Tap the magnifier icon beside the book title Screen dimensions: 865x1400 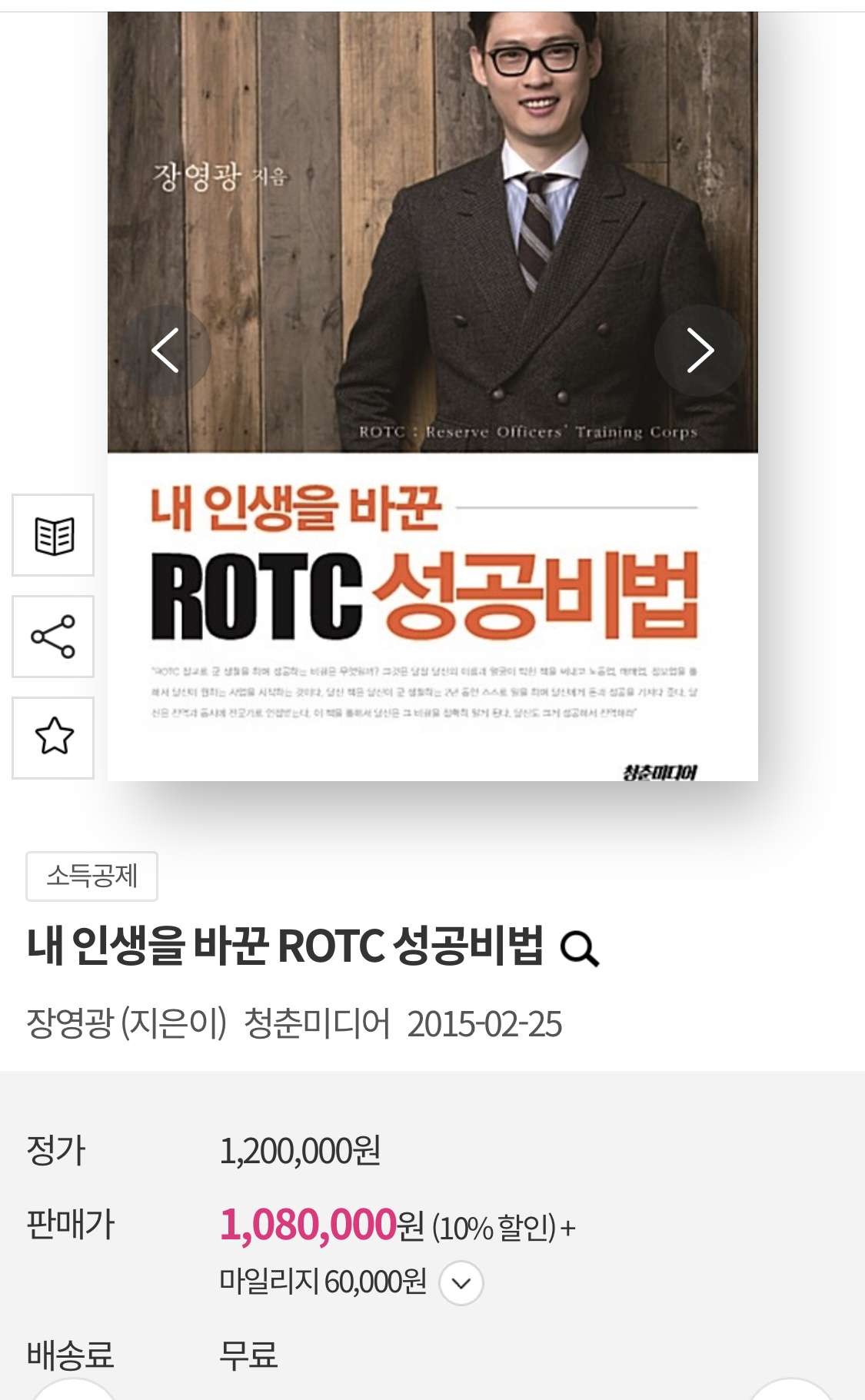pyautogui.click(x=579, y=948)
